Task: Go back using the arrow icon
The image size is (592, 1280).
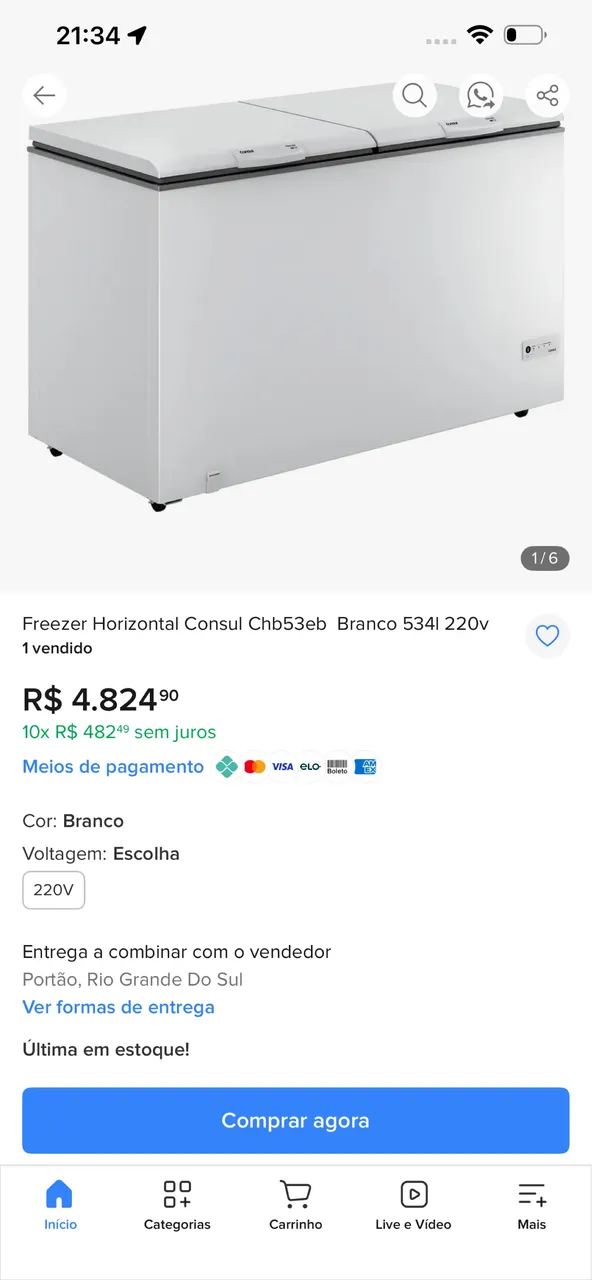Action: (x=44, y=96)
